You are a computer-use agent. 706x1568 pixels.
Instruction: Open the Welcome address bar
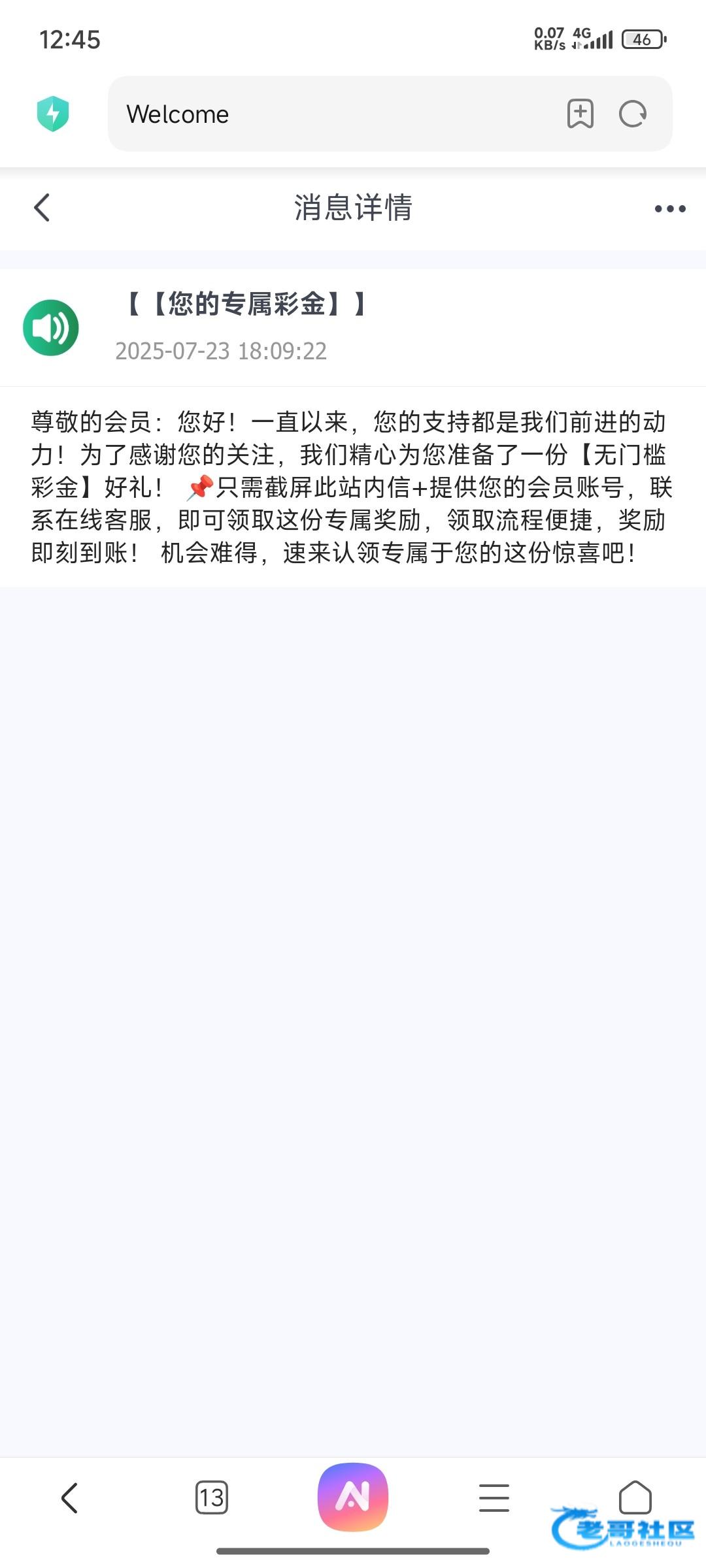point(327,114)
